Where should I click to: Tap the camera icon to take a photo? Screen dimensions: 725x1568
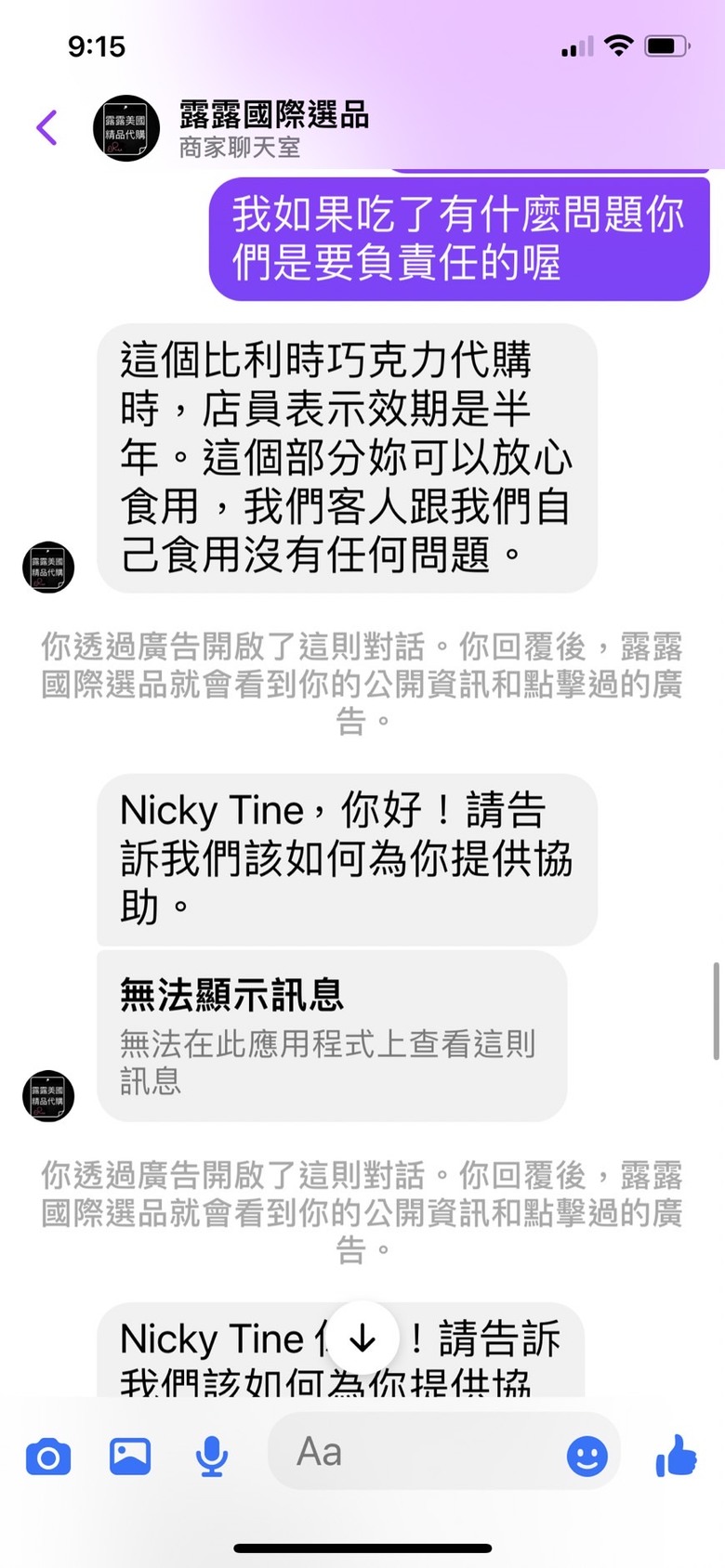tap(48, 1455)
